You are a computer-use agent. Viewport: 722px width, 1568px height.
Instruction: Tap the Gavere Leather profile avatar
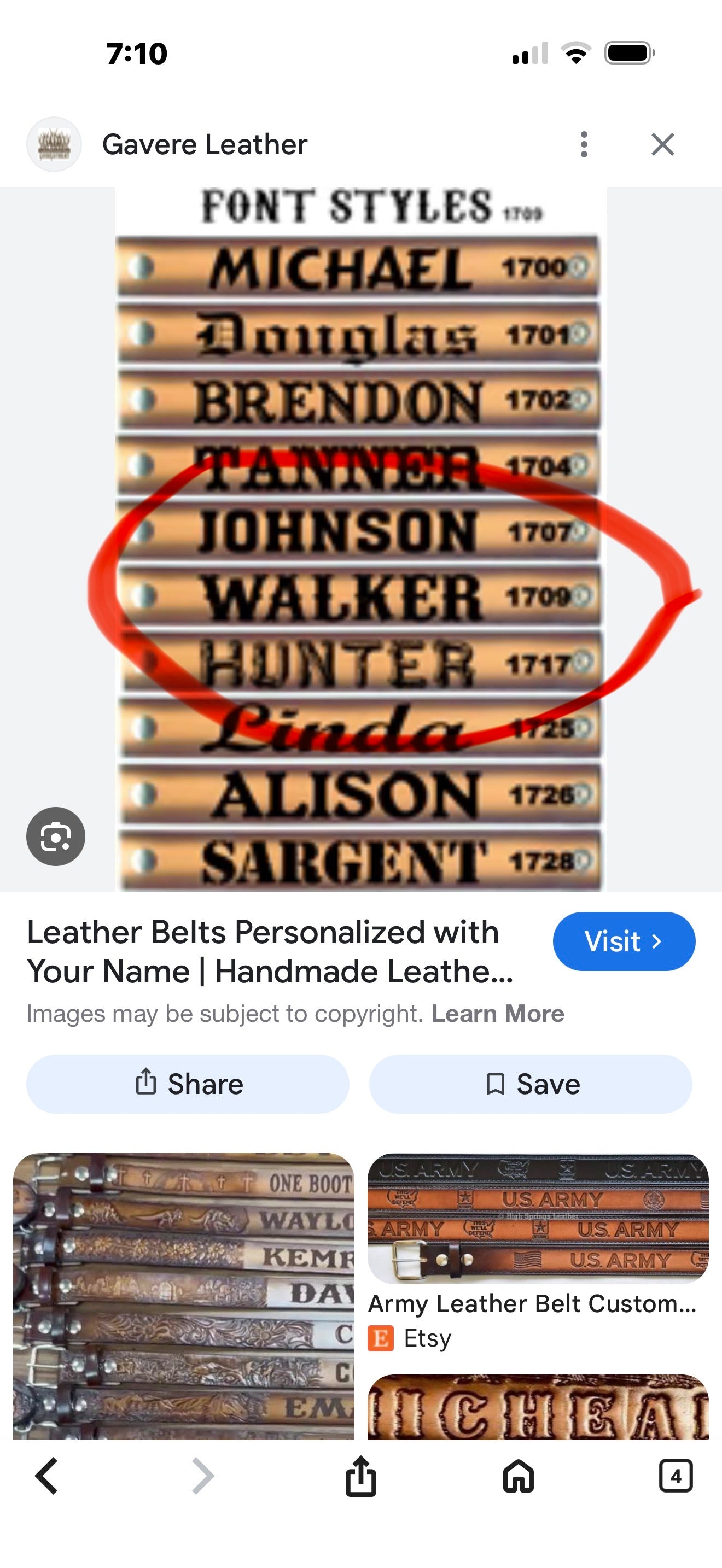(x=55, y=144)
